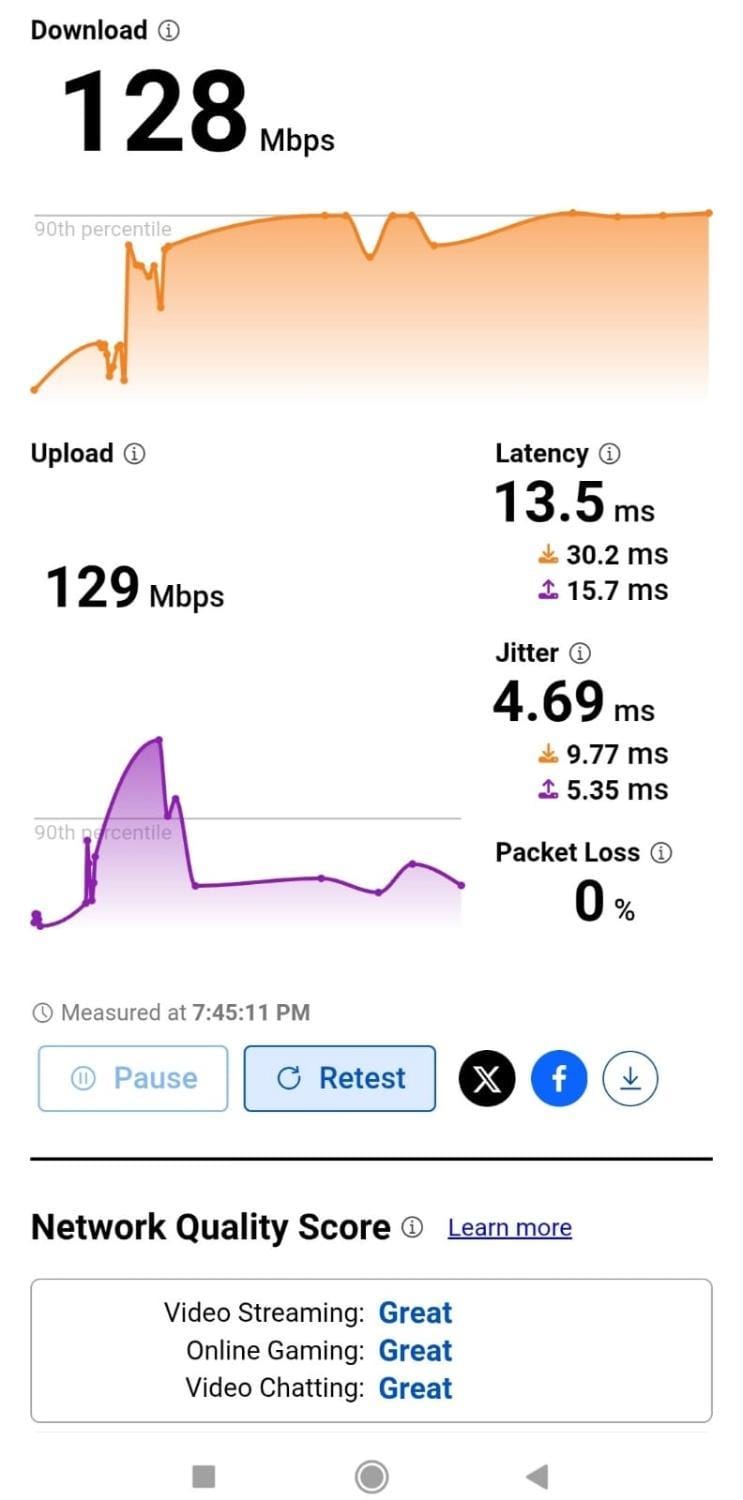The image size is (743, 1500).
Task: Share results on Facebook
Action: click(559, 1078)
